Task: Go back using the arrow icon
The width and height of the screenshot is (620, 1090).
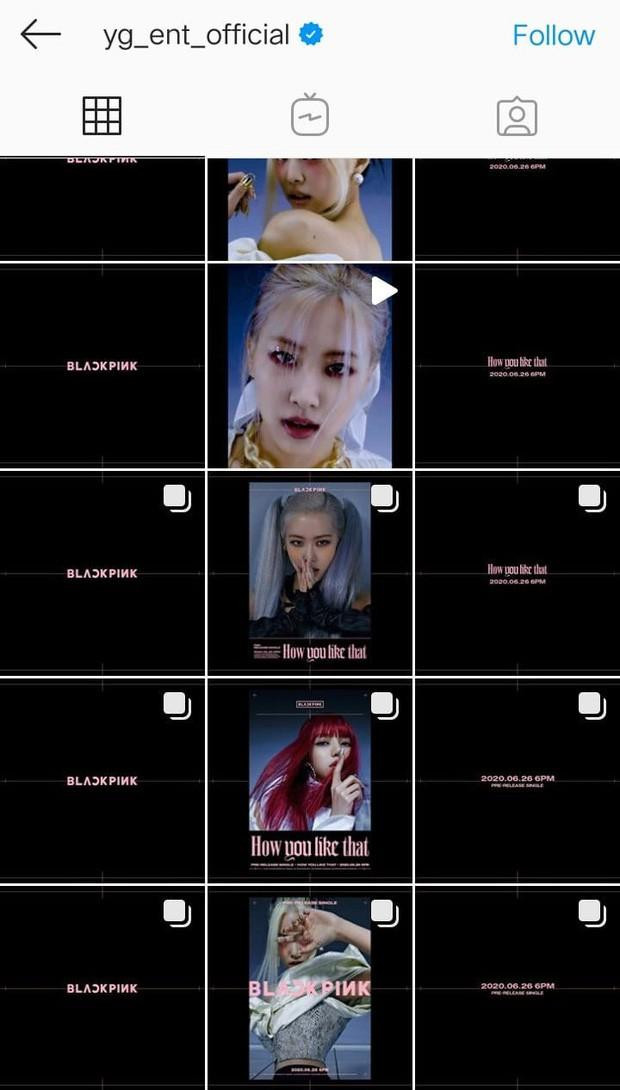Action: (x=41, y=35)
